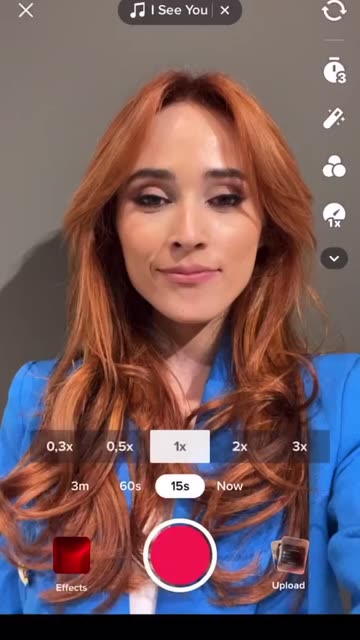Close the camera recording screen
Screen dimensions: 360x640
click(x=26, y=11)
